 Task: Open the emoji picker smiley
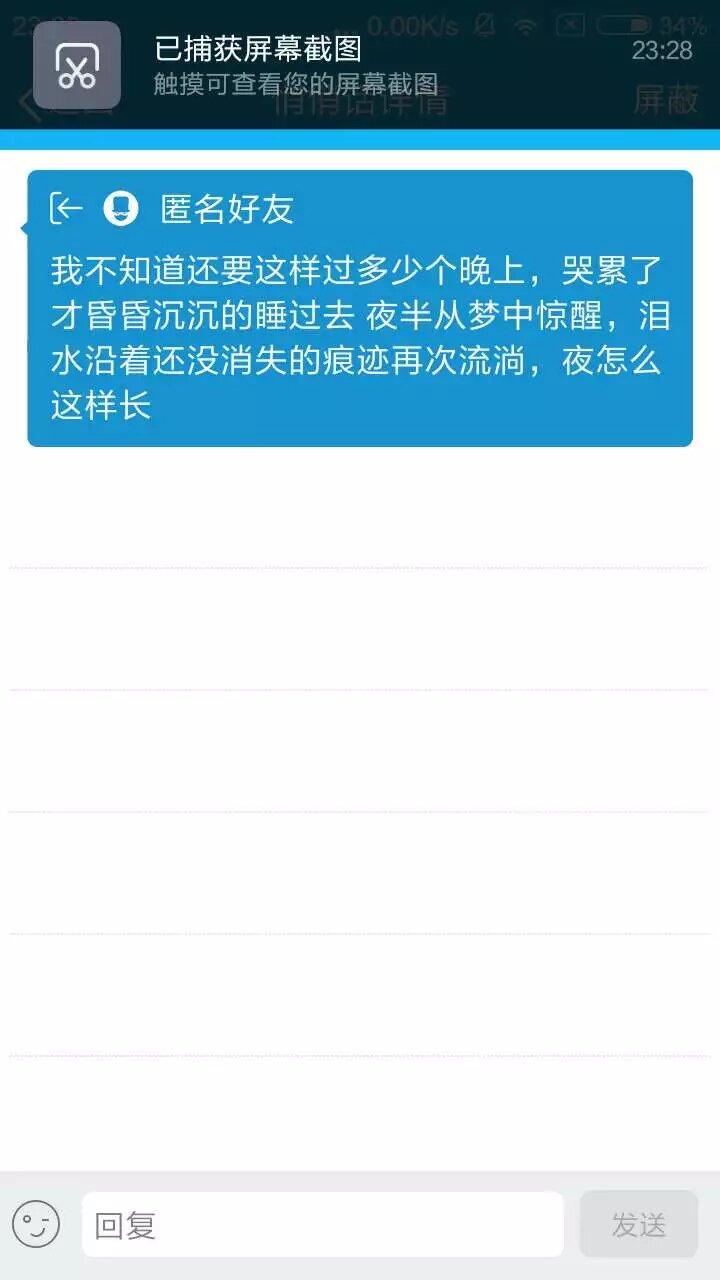pyautogui.click(x=36, y=1224)
